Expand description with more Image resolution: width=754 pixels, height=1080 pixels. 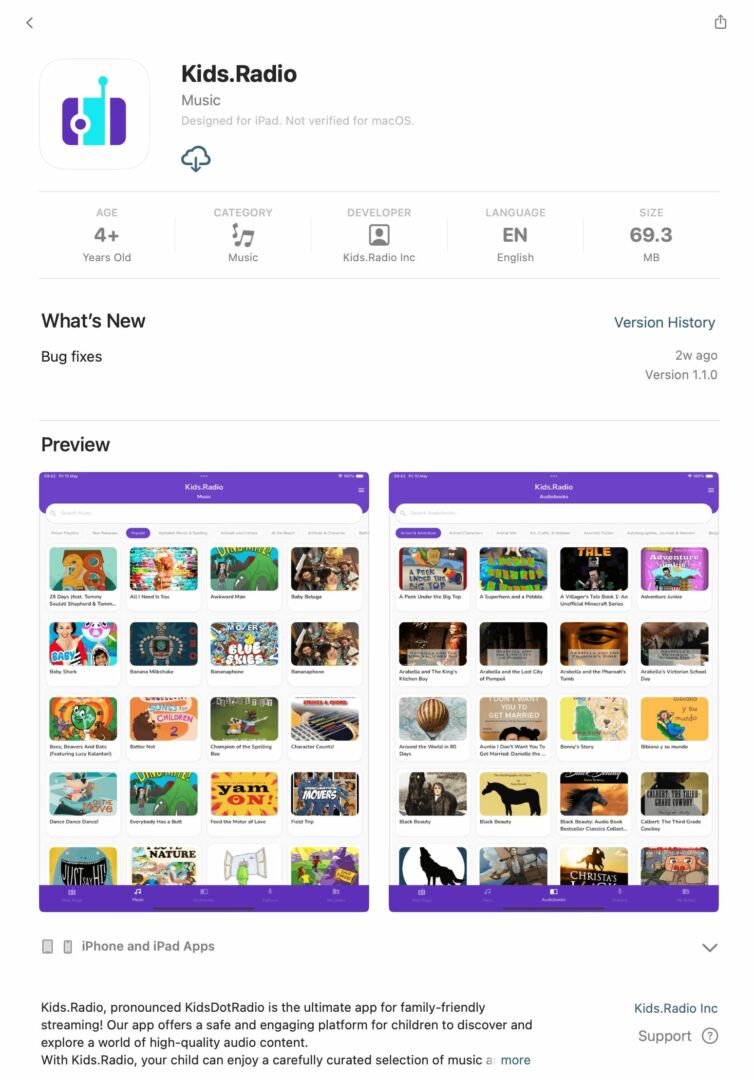[515, 1060]
